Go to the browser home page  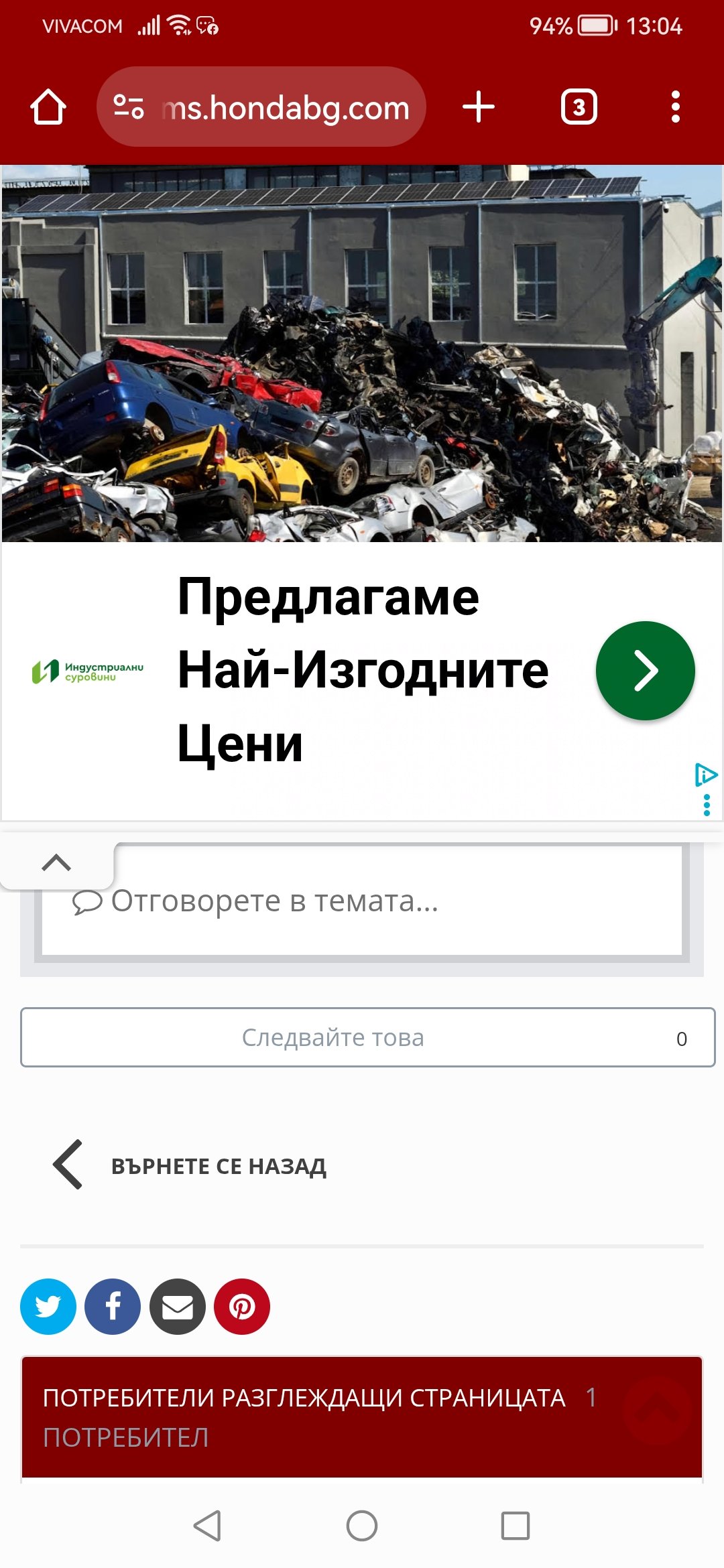click(48, 107)
